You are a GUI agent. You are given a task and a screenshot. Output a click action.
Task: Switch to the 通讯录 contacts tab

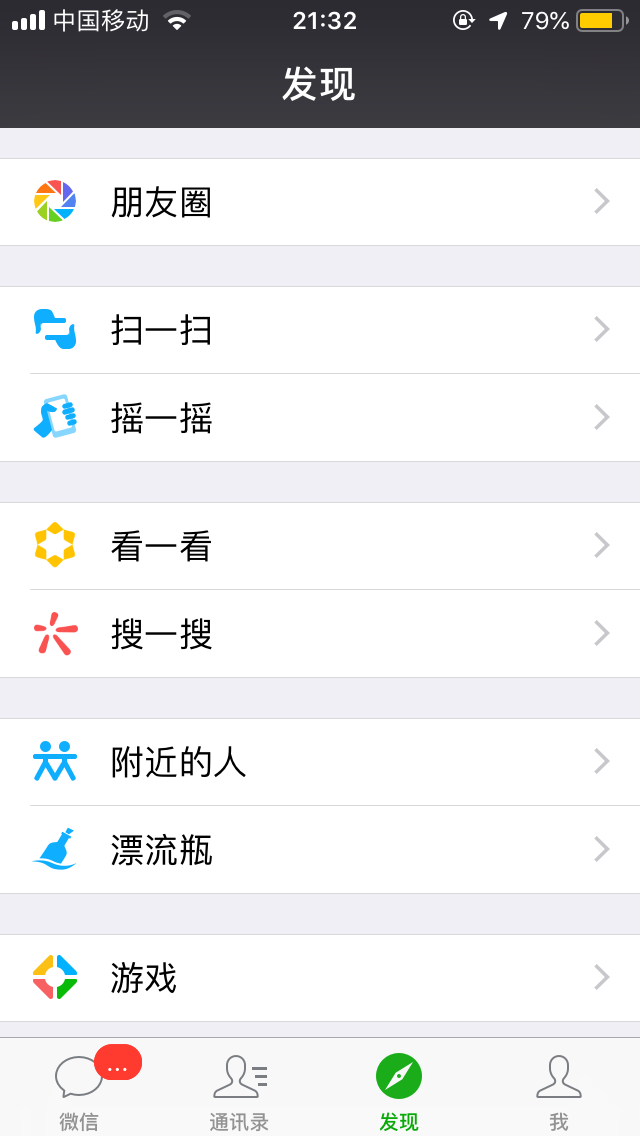pos(239,1088)
